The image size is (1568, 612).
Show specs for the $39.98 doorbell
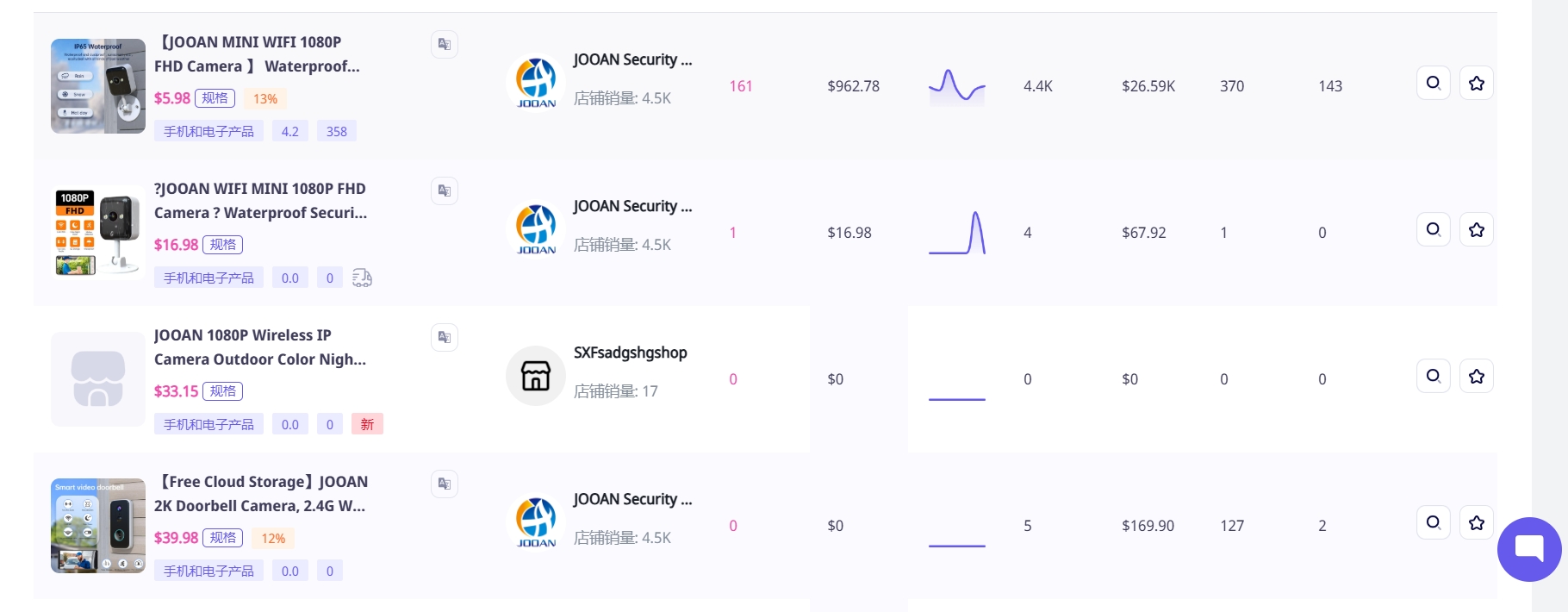[222, 538]
